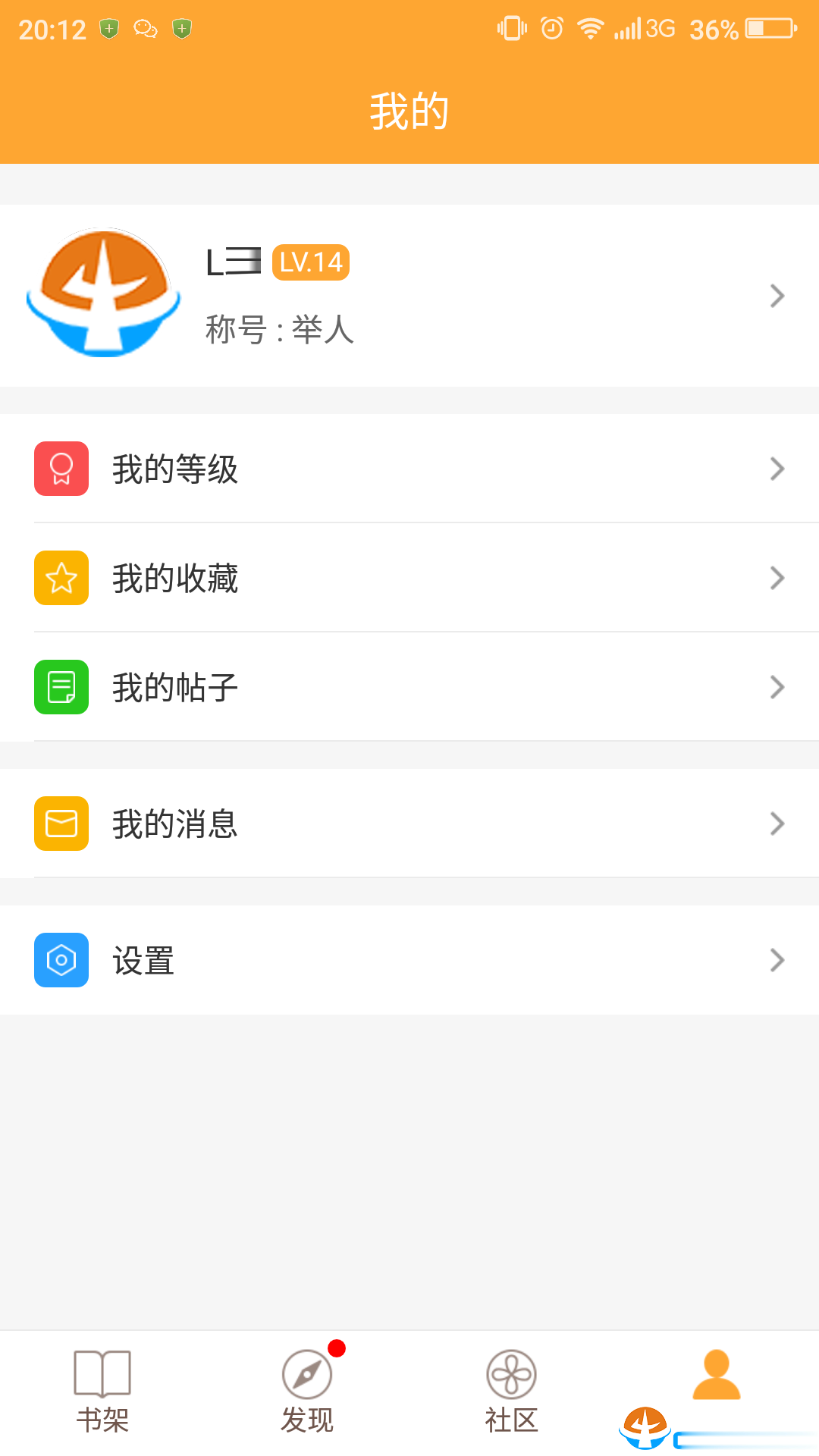819x1456 pixels.
Task: Click the yellow star icon beside 我的收藏
Action: [61, 578]
